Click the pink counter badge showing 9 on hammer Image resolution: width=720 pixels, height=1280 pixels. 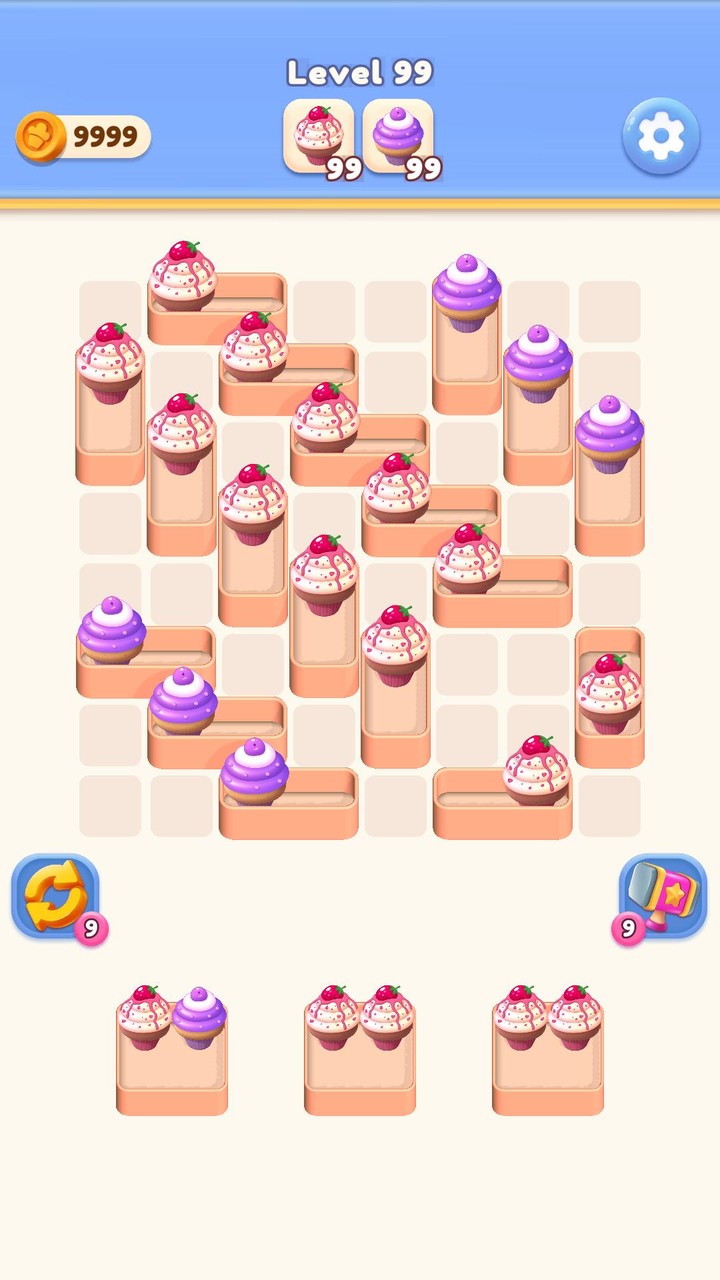pos(626,928)
